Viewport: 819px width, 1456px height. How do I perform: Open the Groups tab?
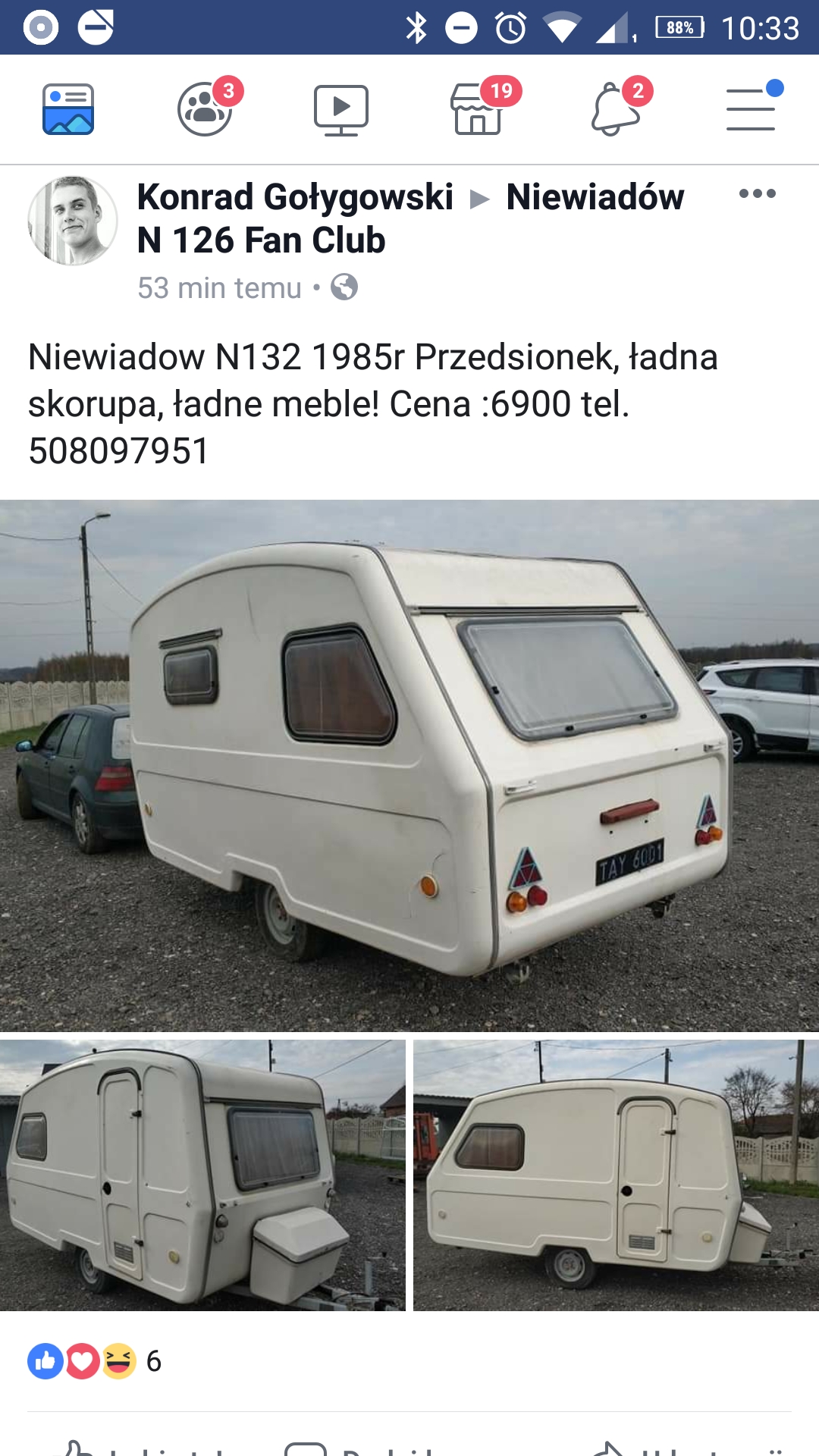[x=205, y=109]
